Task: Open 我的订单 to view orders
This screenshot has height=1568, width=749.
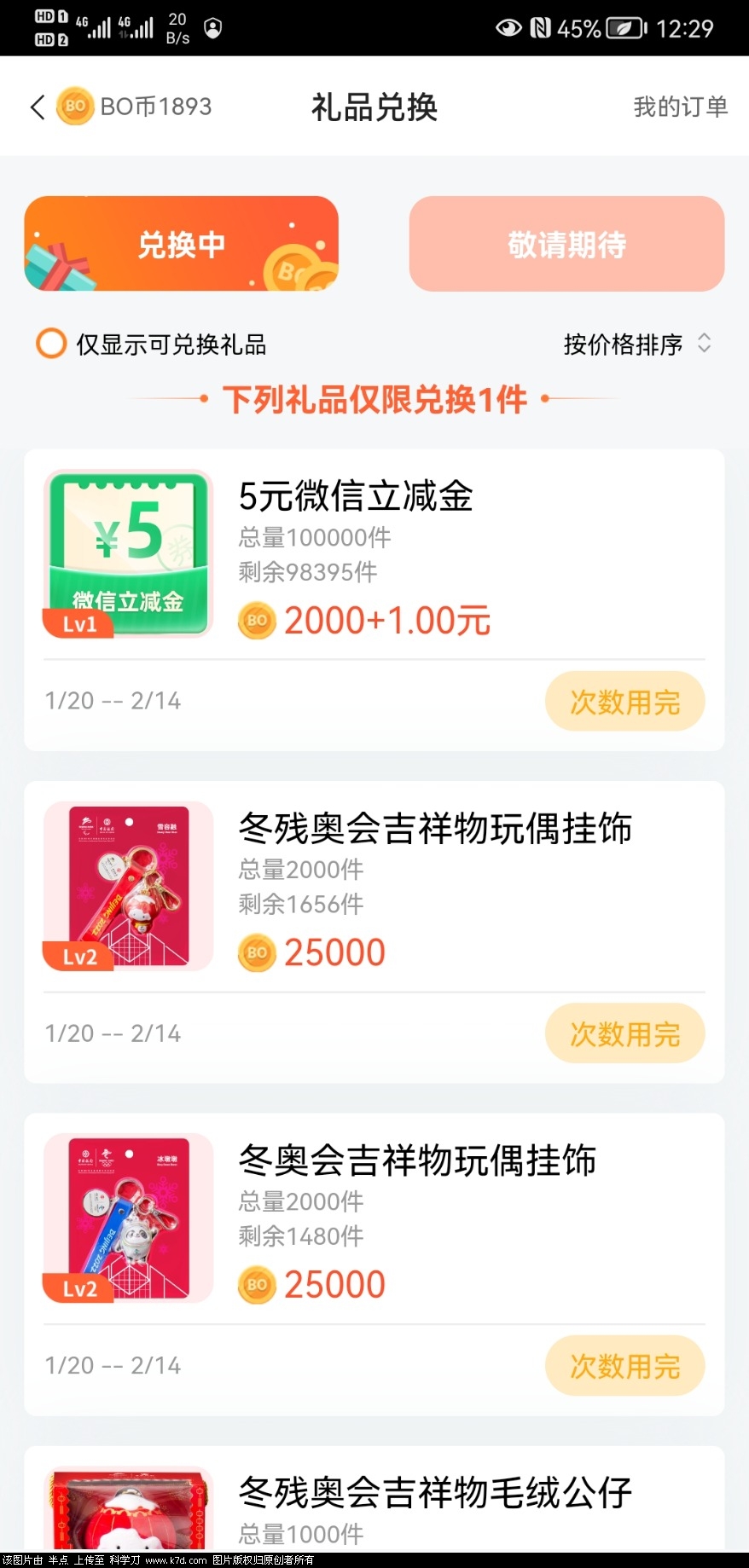Action: [680, 107]
